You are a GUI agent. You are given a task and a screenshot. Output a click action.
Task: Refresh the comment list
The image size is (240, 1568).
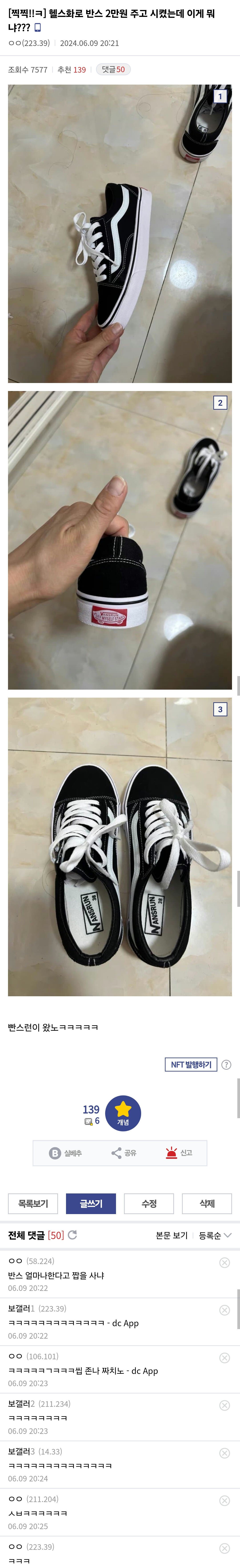coord(72,1235)
